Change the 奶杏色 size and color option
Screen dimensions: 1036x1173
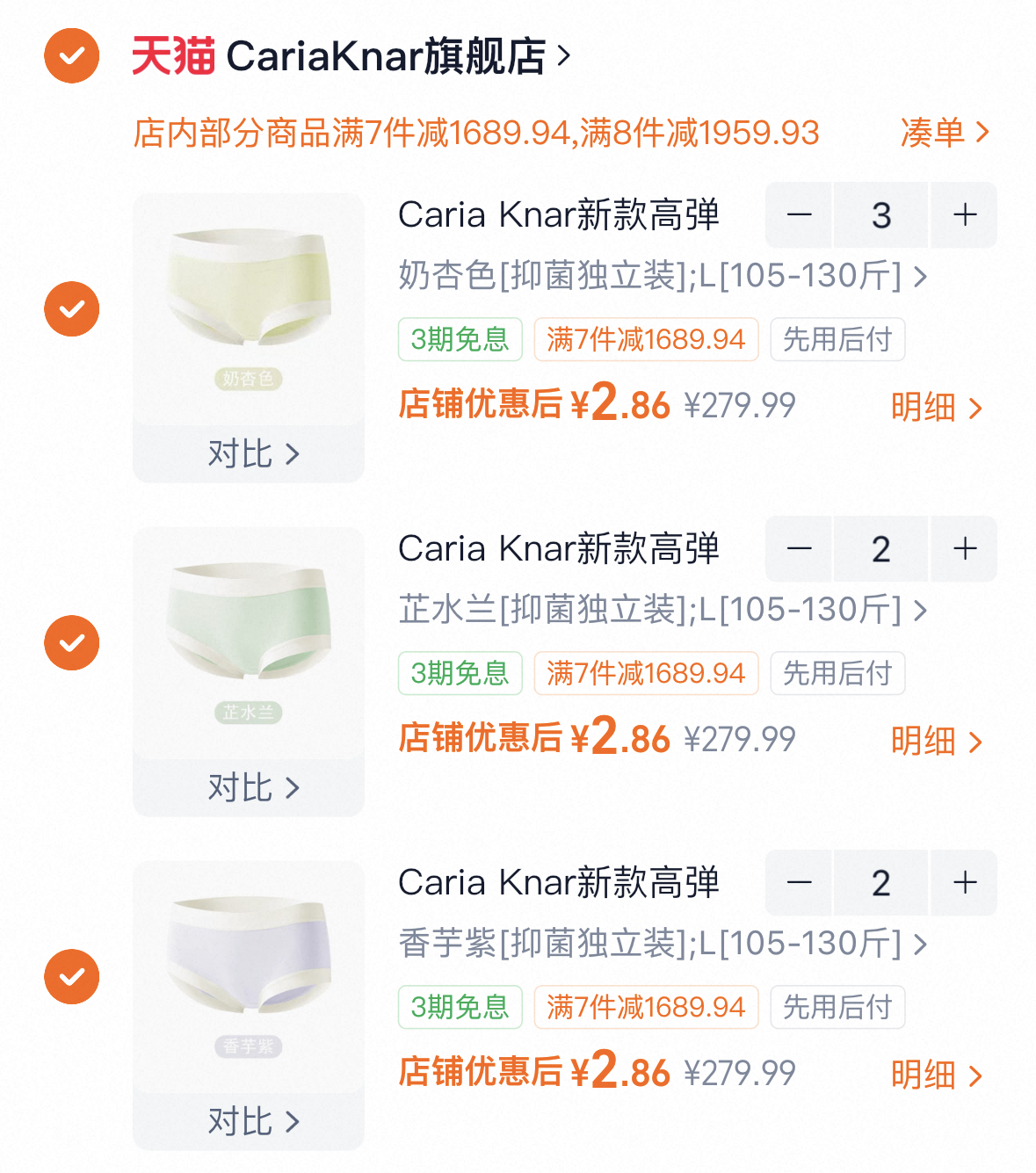[662, 276]
